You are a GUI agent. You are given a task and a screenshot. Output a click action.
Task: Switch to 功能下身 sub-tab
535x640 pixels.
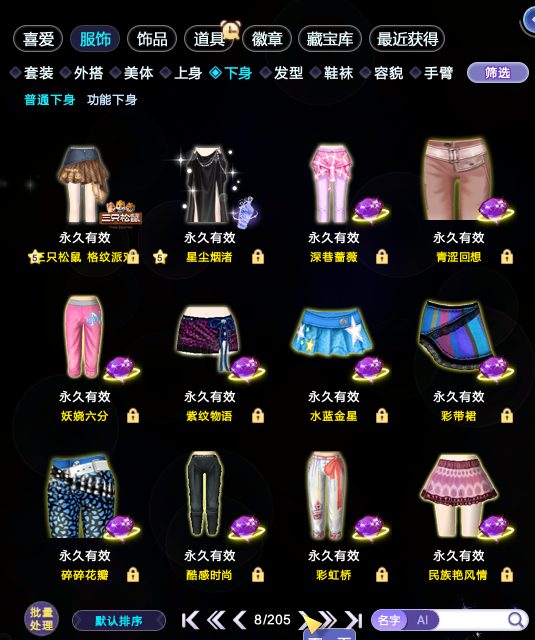point(112,100)
